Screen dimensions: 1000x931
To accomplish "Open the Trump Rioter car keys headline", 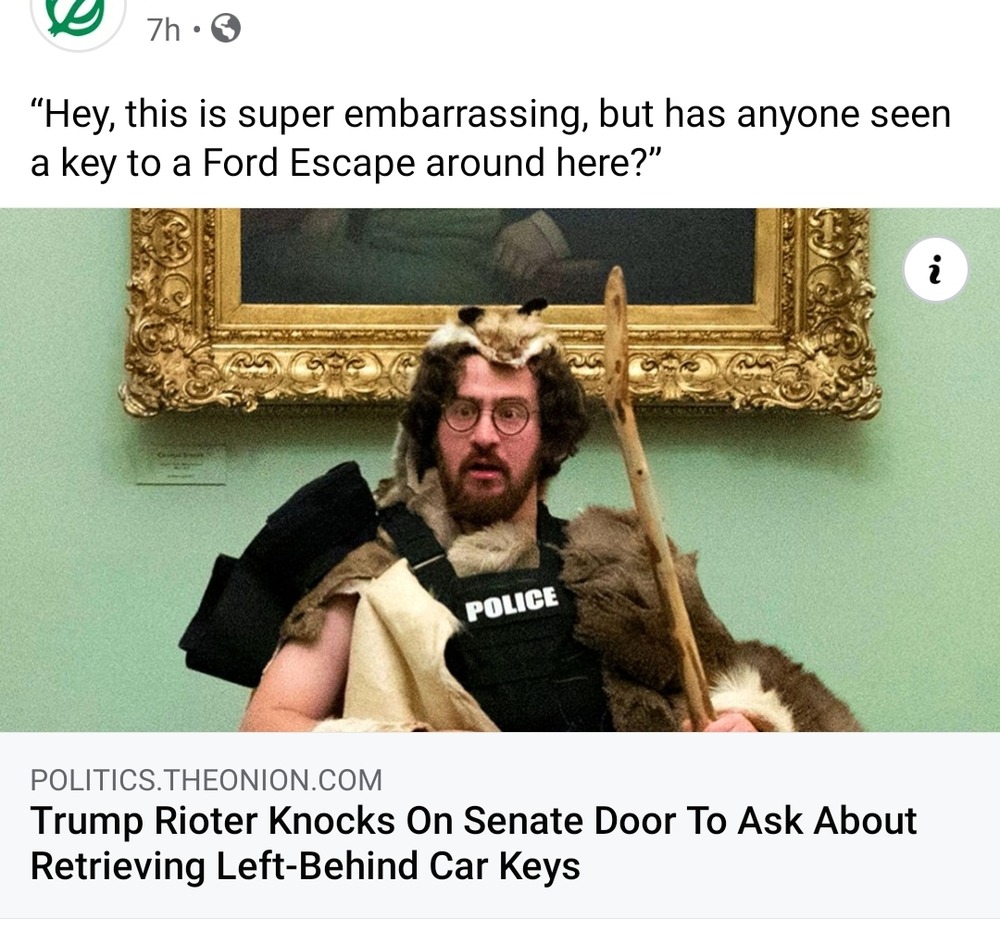I will click(473, 841).
